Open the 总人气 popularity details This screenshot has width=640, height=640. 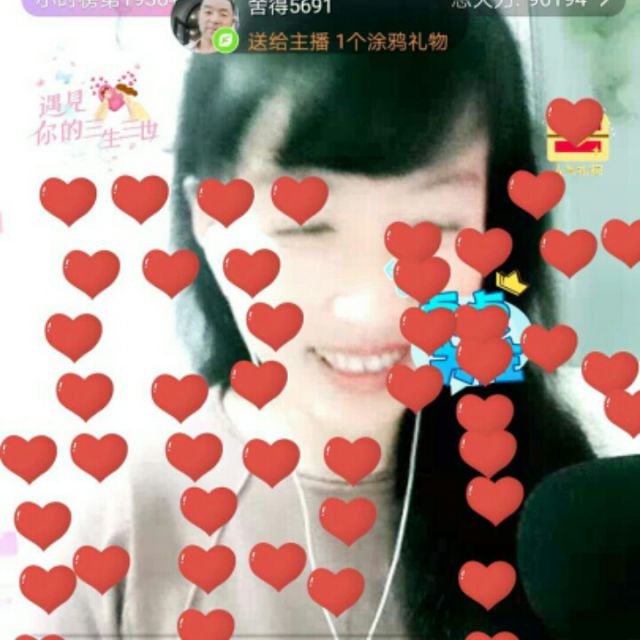click(x=537, y=4)
